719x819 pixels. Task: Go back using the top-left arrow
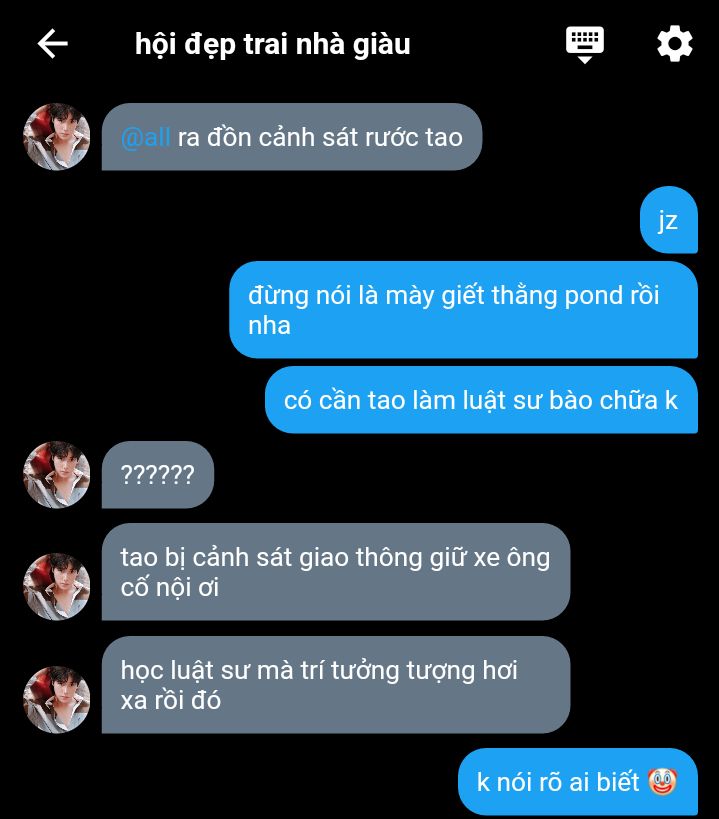[52, 44]
